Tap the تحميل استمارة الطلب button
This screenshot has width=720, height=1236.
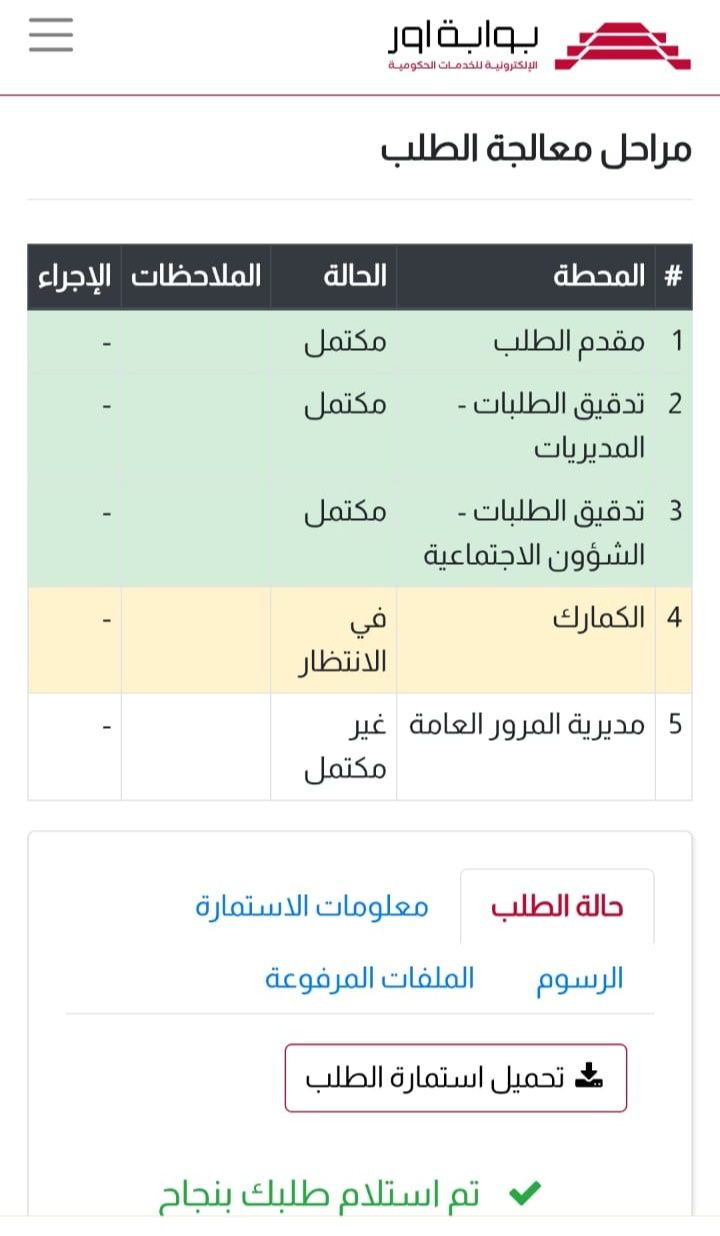[456, 1078]
